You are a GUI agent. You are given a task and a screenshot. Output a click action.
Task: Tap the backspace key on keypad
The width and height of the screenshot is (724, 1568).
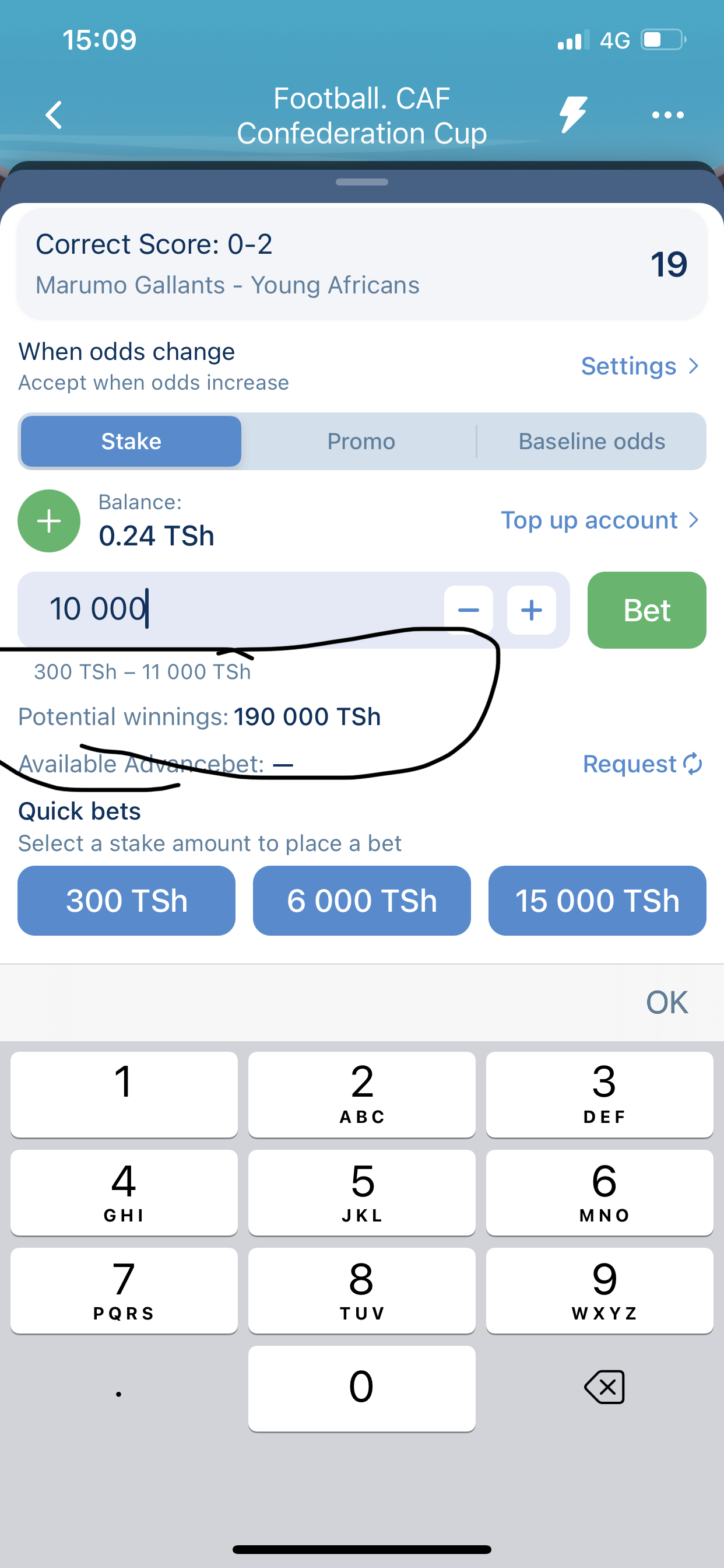pos(604,1387)
